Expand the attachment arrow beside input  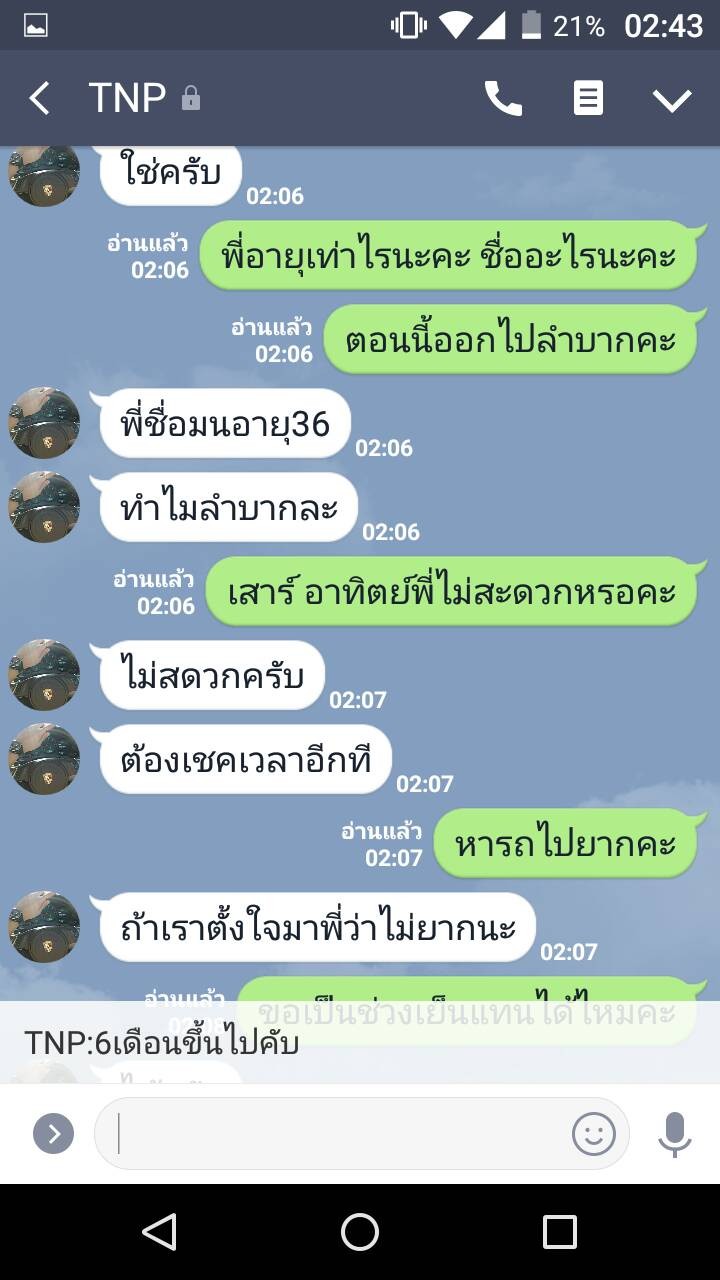pos(54,1133)
